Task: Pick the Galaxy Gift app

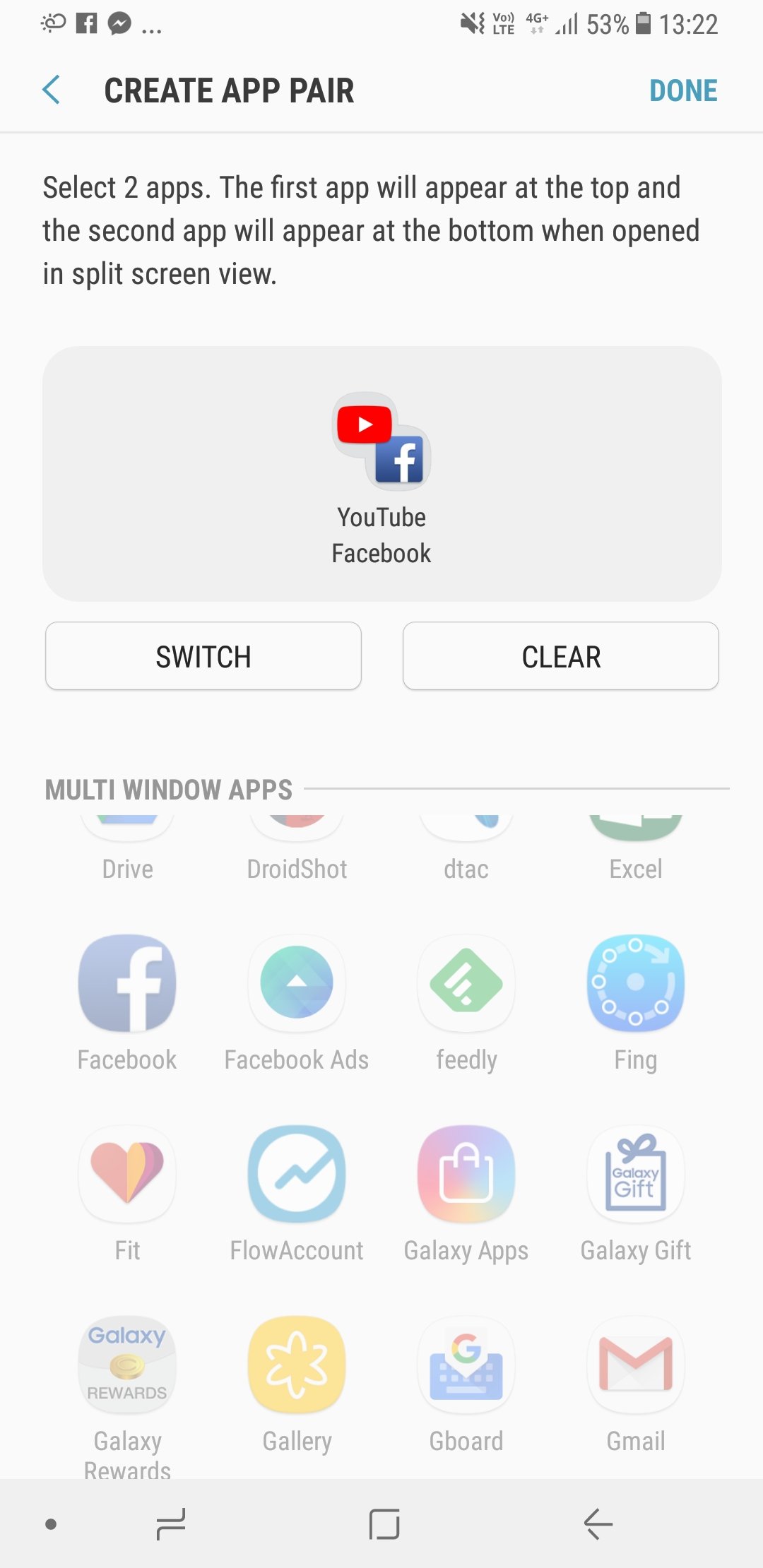Action: tap(636, 1173)
